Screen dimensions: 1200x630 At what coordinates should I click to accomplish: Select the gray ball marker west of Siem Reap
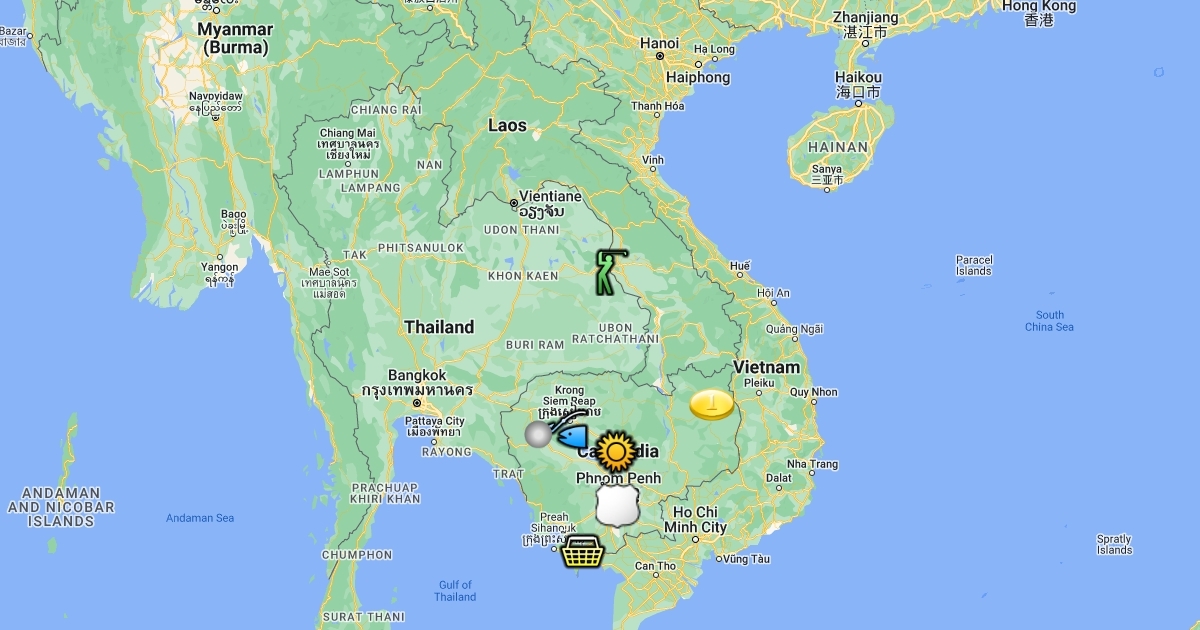coord(538,434)
